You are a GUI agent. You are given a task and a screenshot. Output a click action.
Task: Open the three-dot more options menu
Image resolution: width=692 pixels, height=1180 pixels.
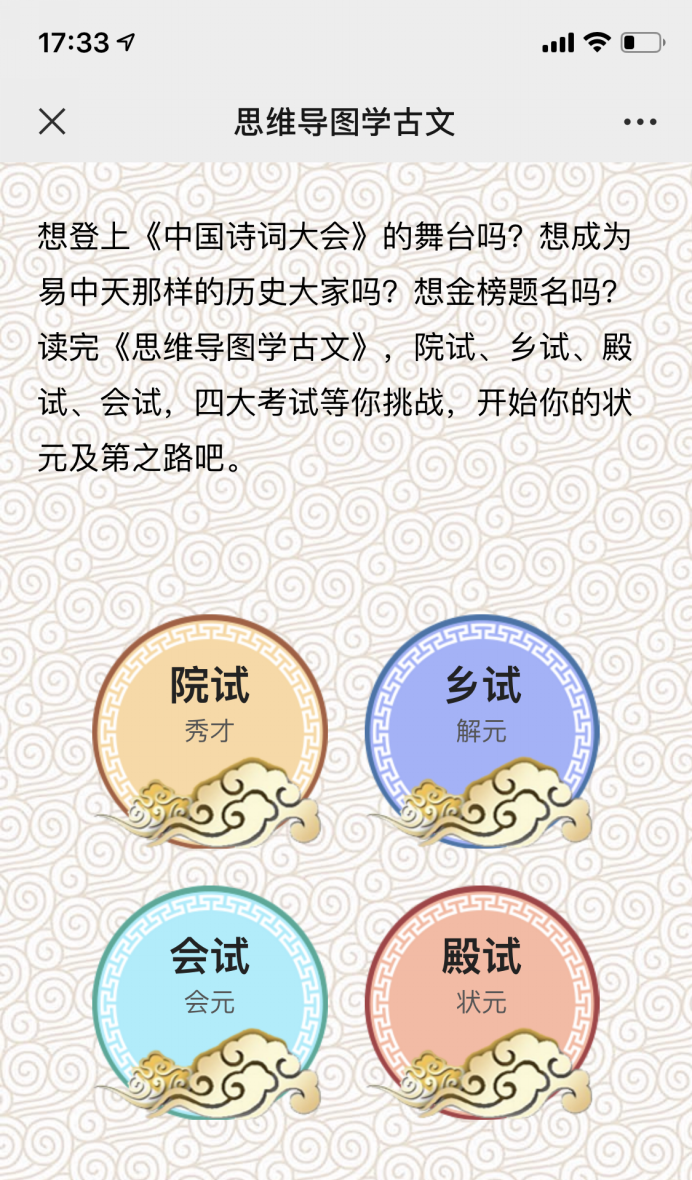coord(640,122)
